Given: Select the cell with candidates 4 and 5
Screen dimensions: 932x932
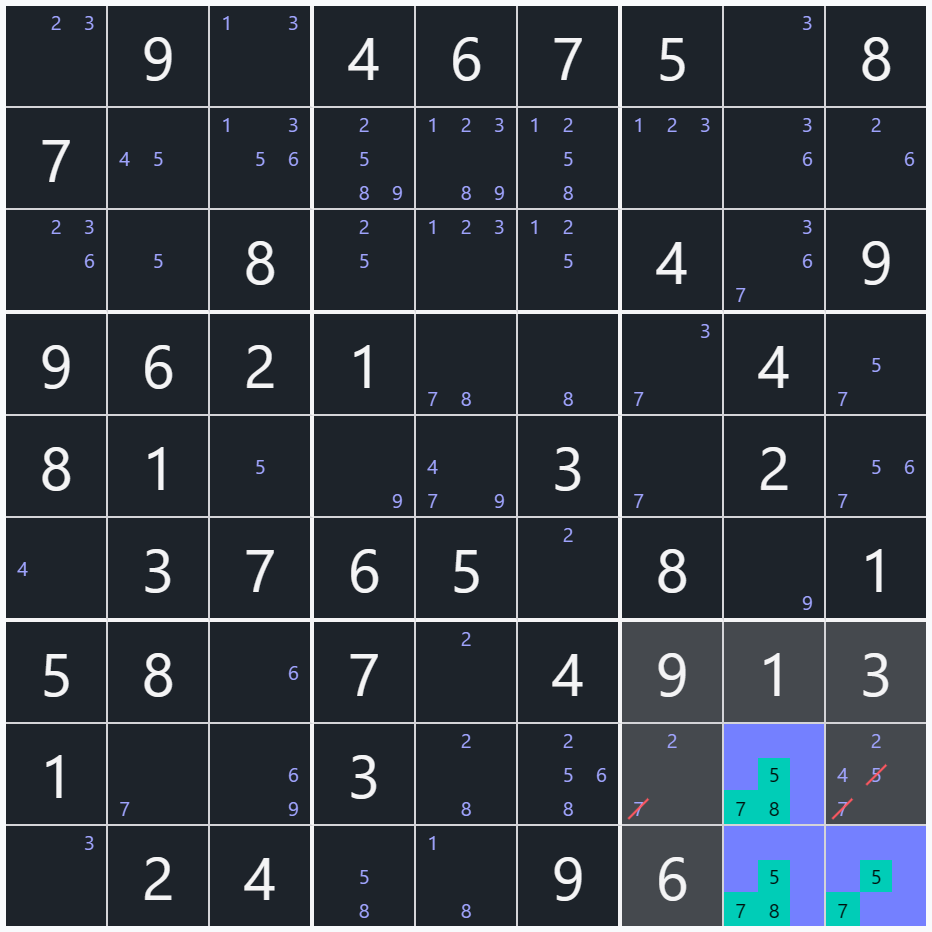Looking at the screenshot, I should pos(158,159).
